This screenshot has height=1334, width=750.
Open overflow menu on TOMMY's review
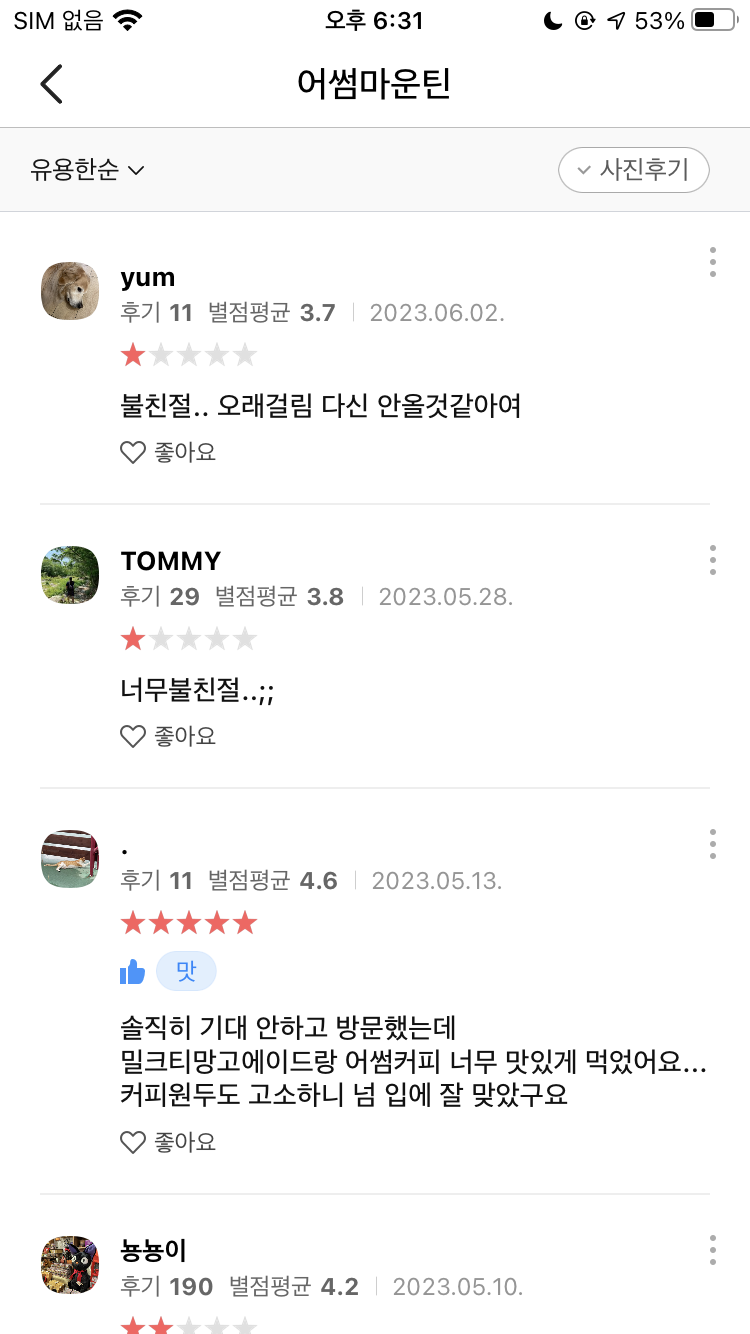coord(712,560)
